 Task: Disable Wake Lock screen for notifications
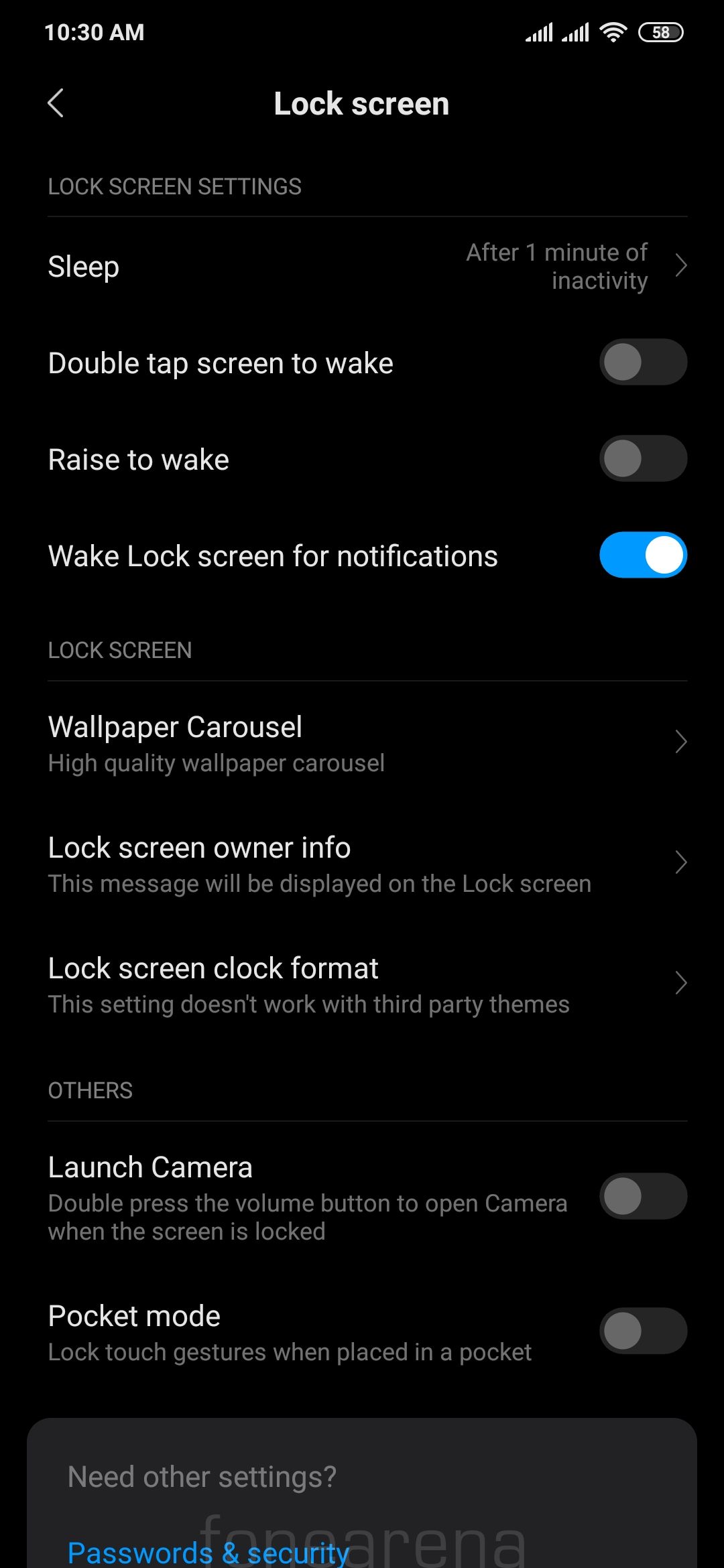642,556
